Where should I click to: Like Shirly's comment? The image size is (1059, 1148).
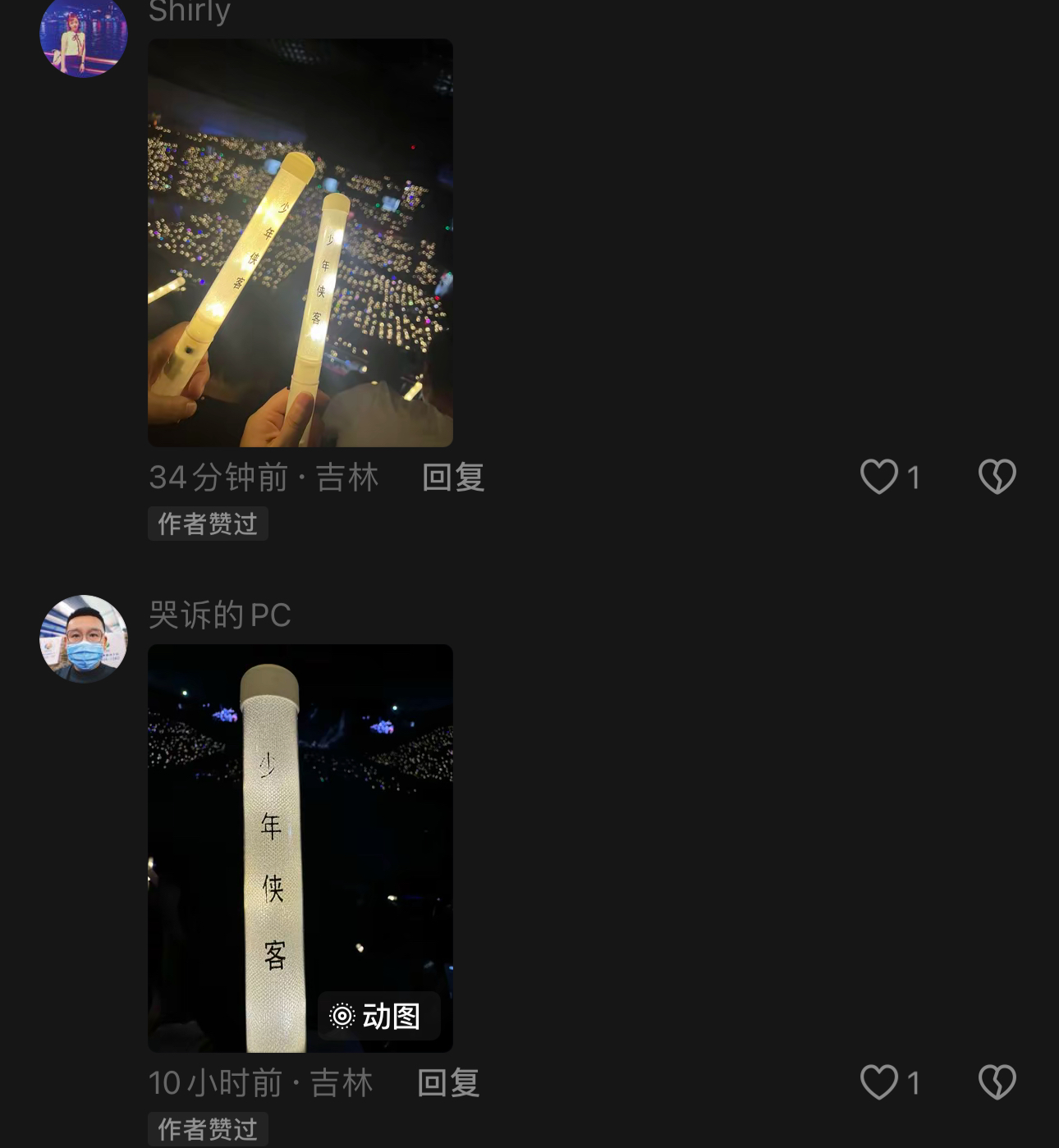[x=879, y=477]
